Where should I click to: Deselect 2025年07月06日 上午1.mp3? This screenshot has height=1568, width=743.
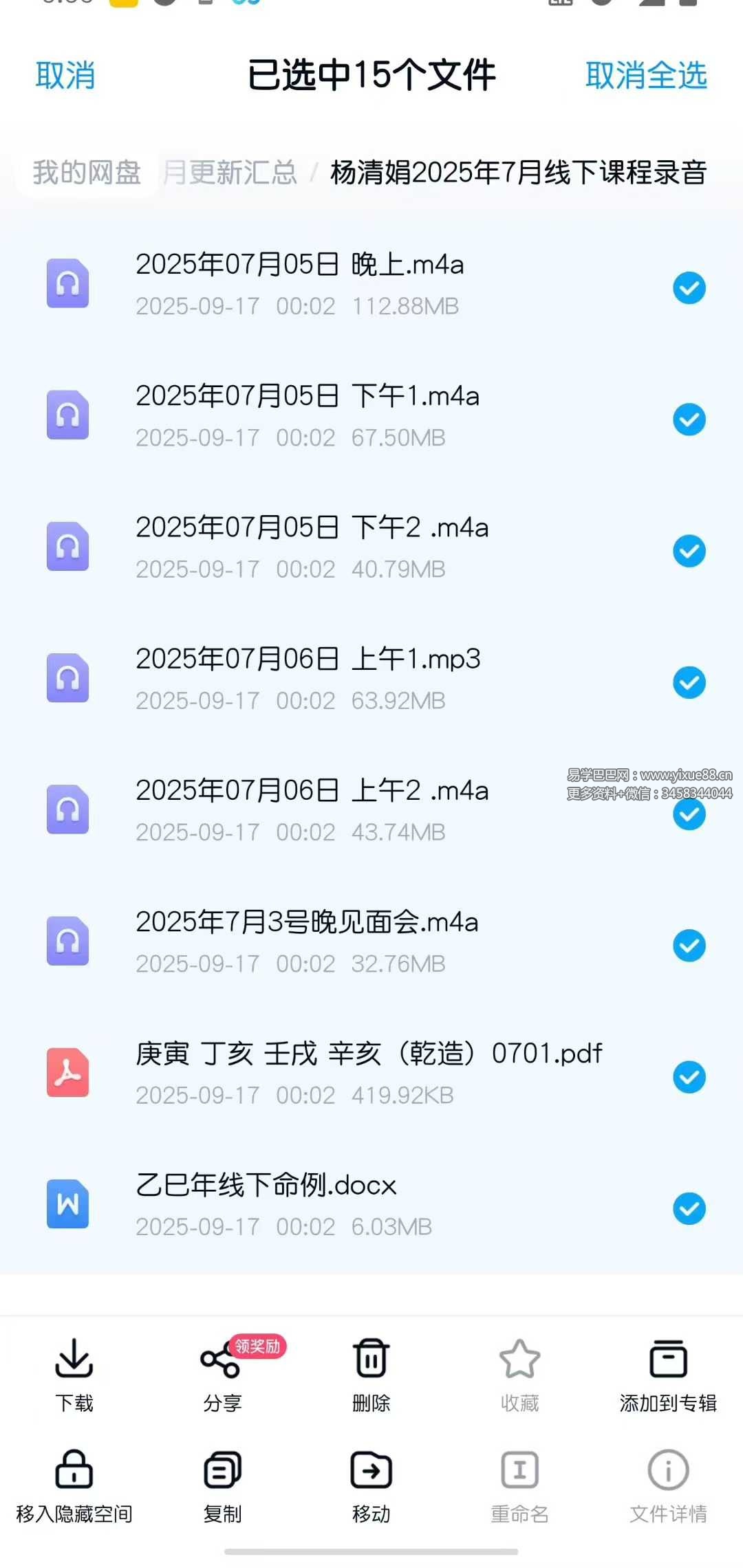[689, 682]
